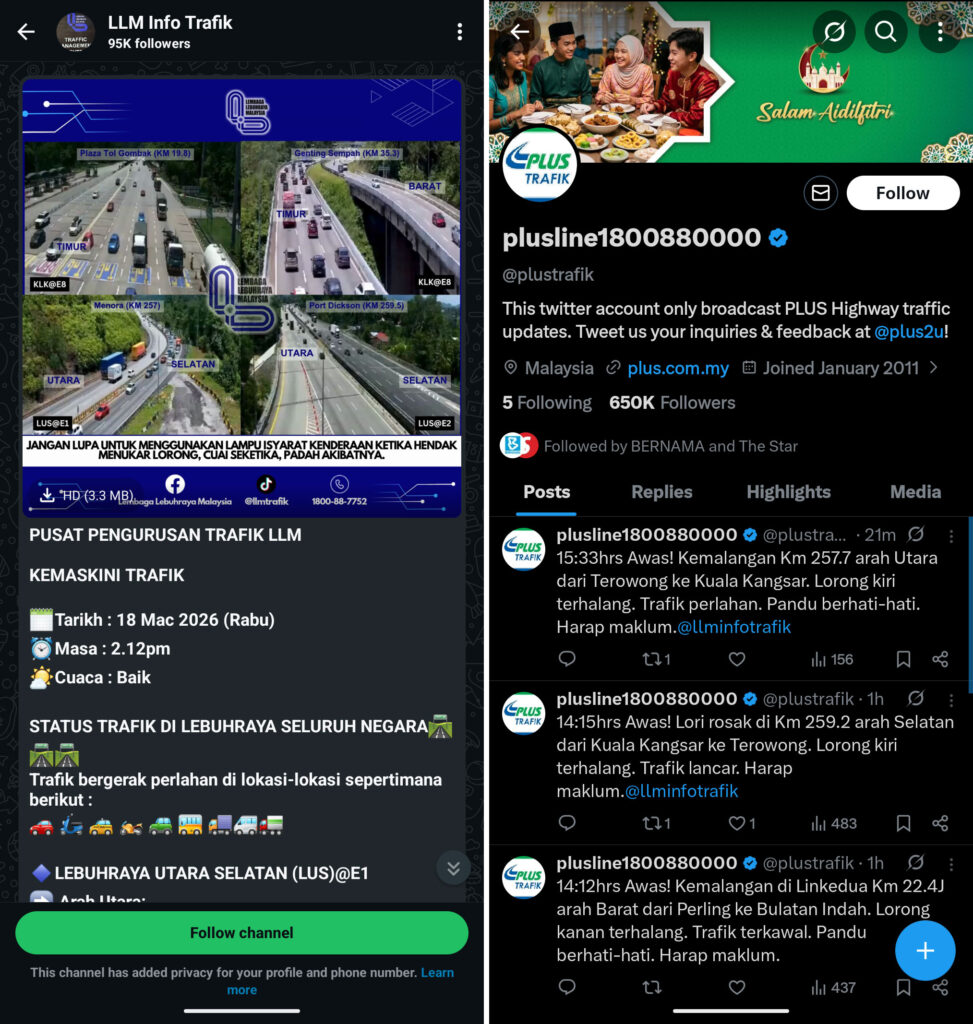The image size is (973, 1024).
Task: Search within plusline1800880000 profile
Action: [885, 32]
